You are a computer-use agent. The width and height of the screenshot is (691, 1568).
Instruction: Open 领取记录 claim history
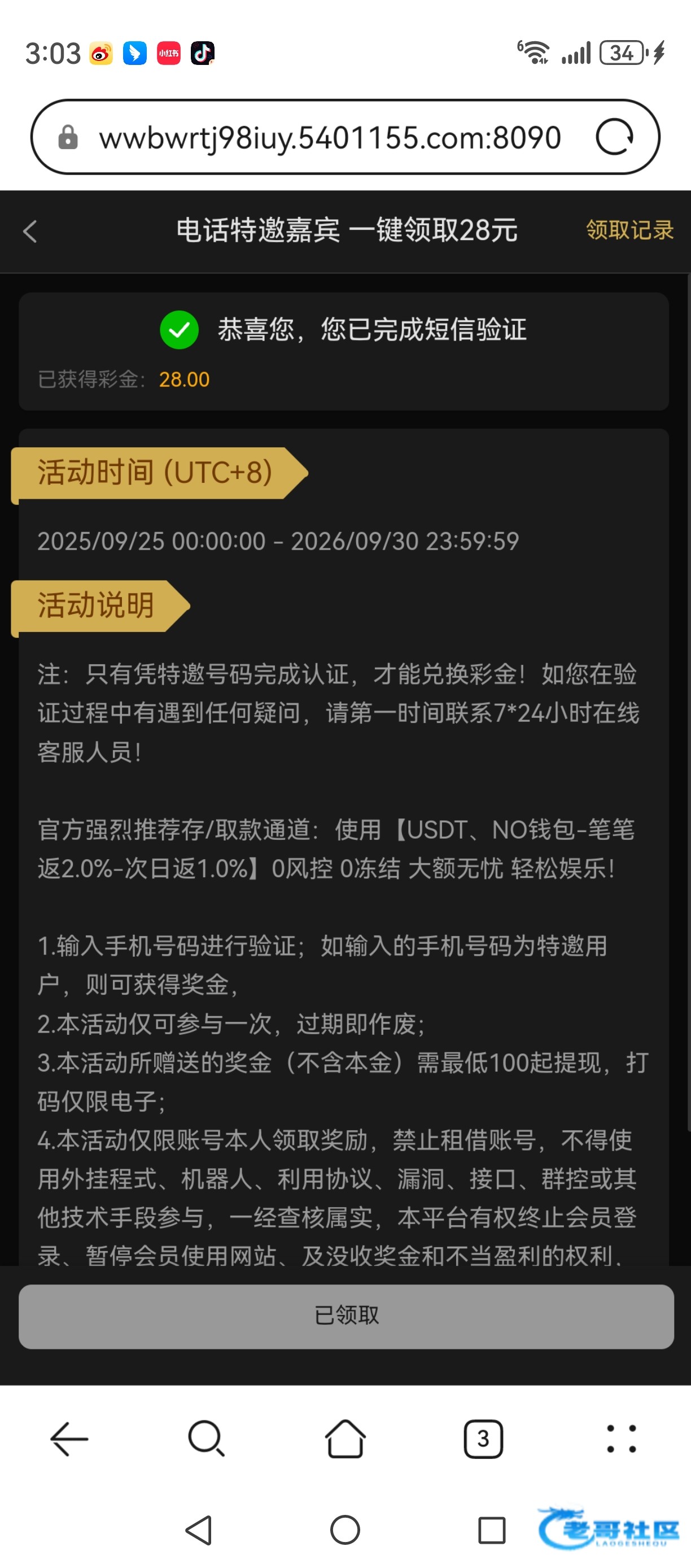pos(629,230)
